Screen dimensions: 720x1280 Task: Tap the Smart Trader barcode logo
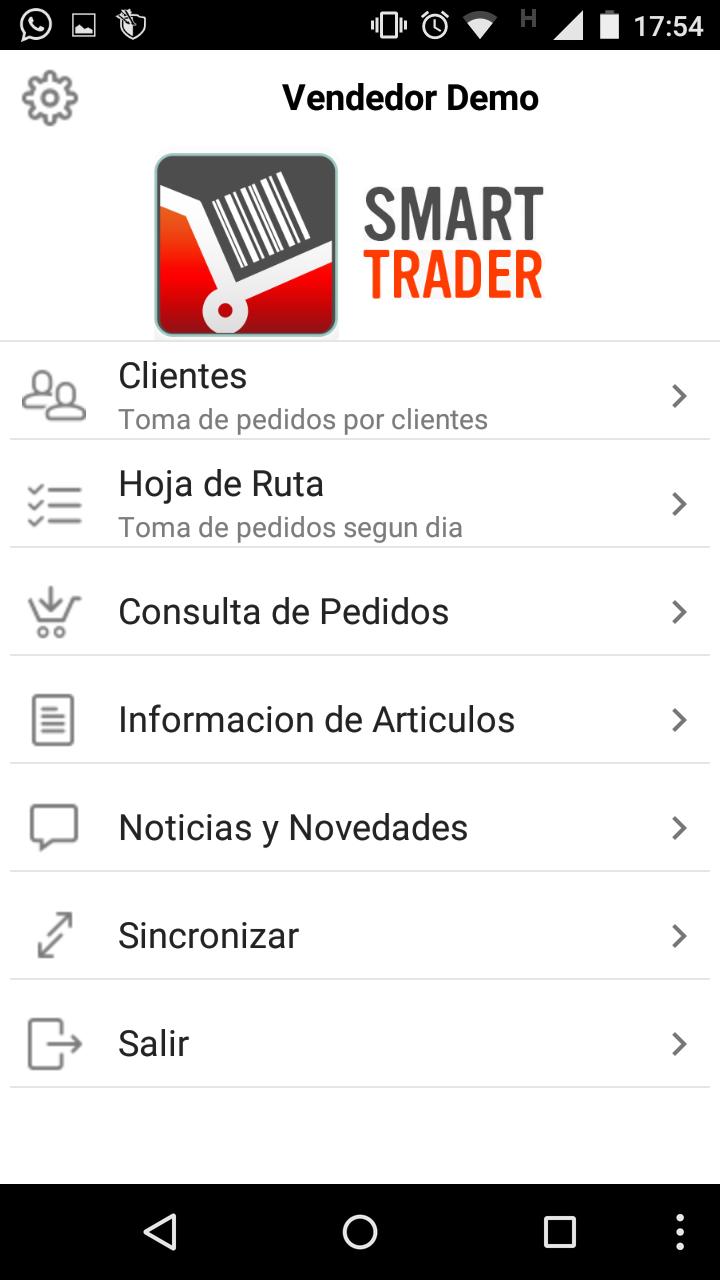(x=245, y=243)
